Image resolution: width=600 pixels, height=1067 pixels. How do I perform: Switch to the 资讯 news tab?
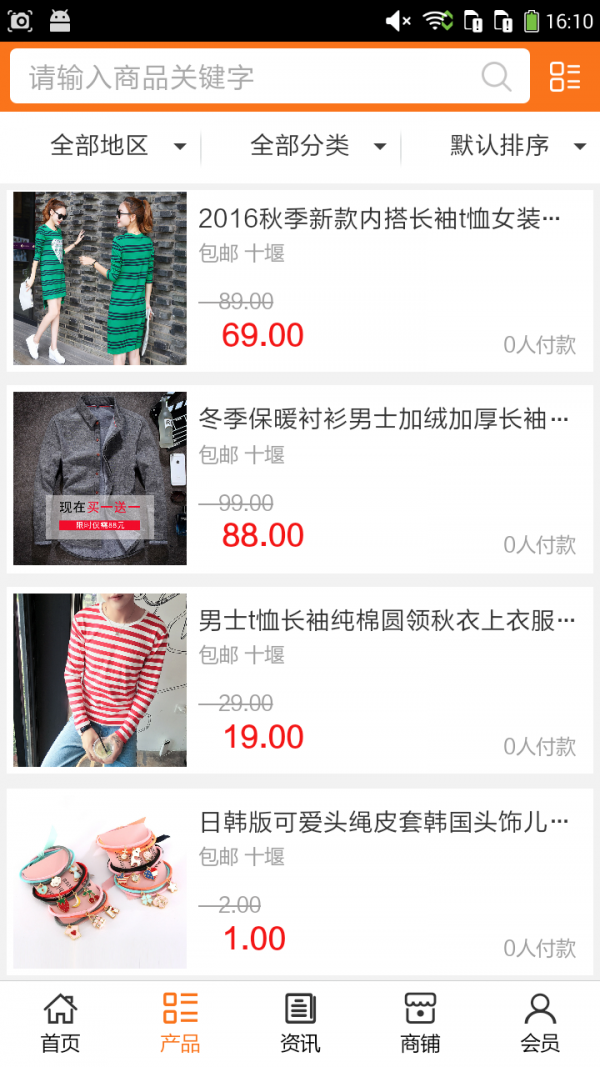[x=300, y=1023]
